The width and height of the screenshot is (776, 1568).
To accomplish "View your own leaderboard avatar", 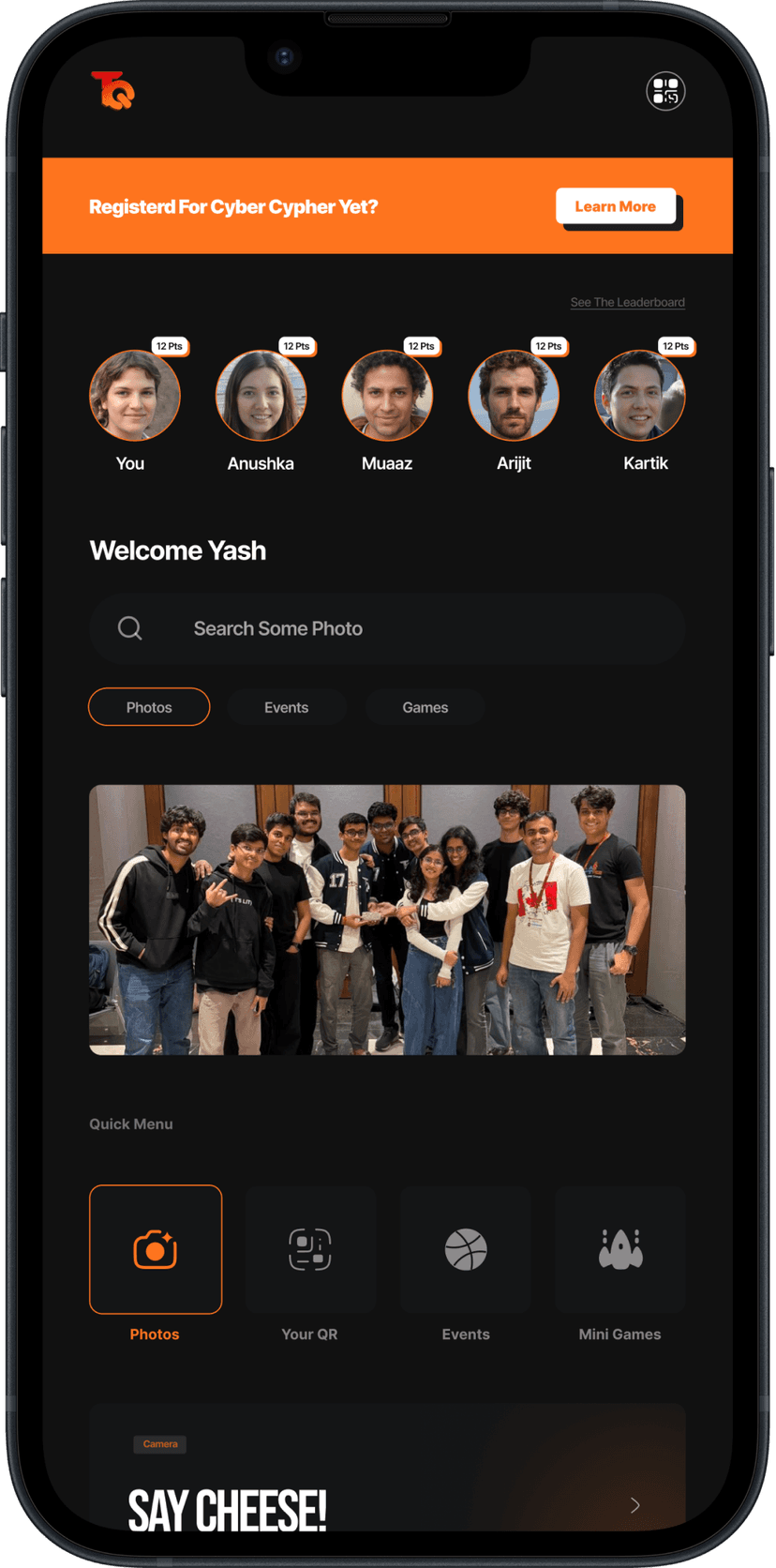I will (x=135, y=396).
